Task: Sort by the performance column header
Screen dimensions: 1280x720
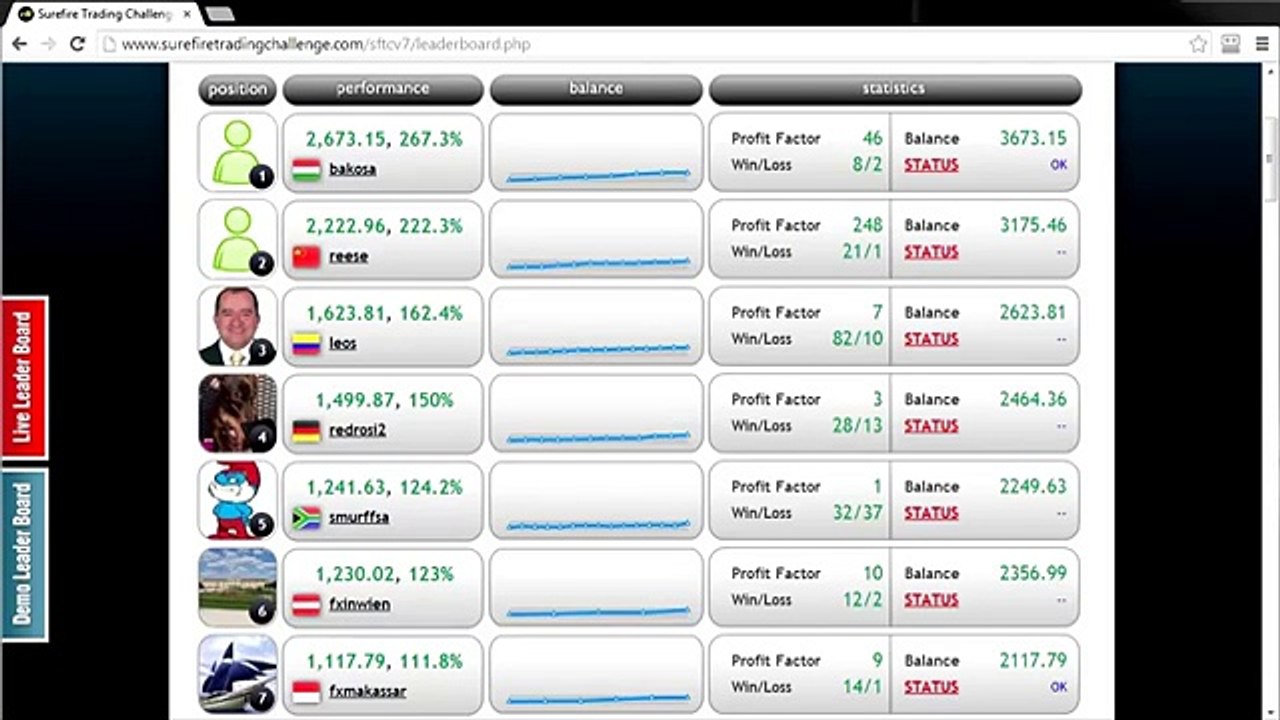Action: (383, 89)
